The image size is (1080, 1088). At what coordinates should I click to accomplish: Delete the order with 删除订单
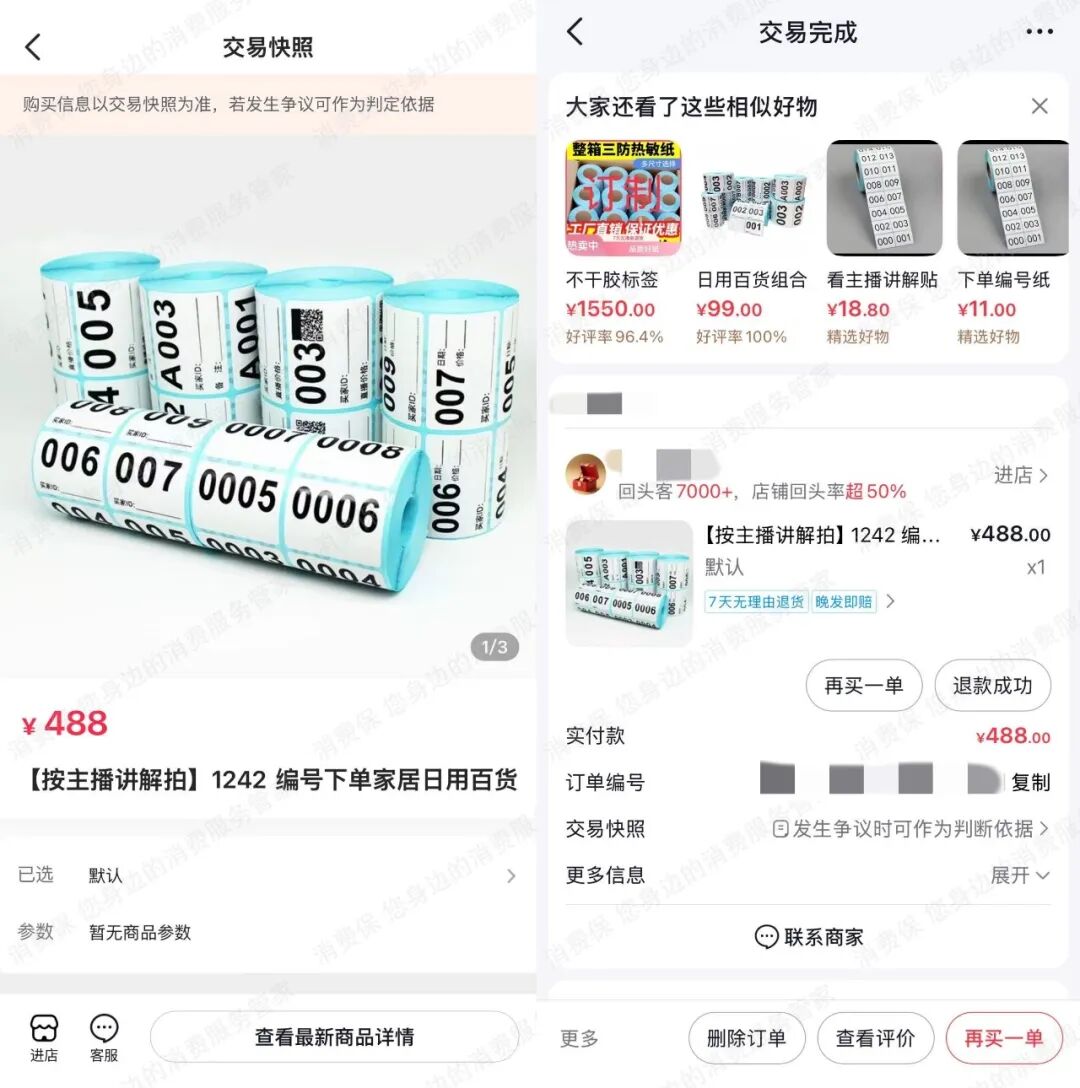pyautogui.click(x=746, y=1039)
